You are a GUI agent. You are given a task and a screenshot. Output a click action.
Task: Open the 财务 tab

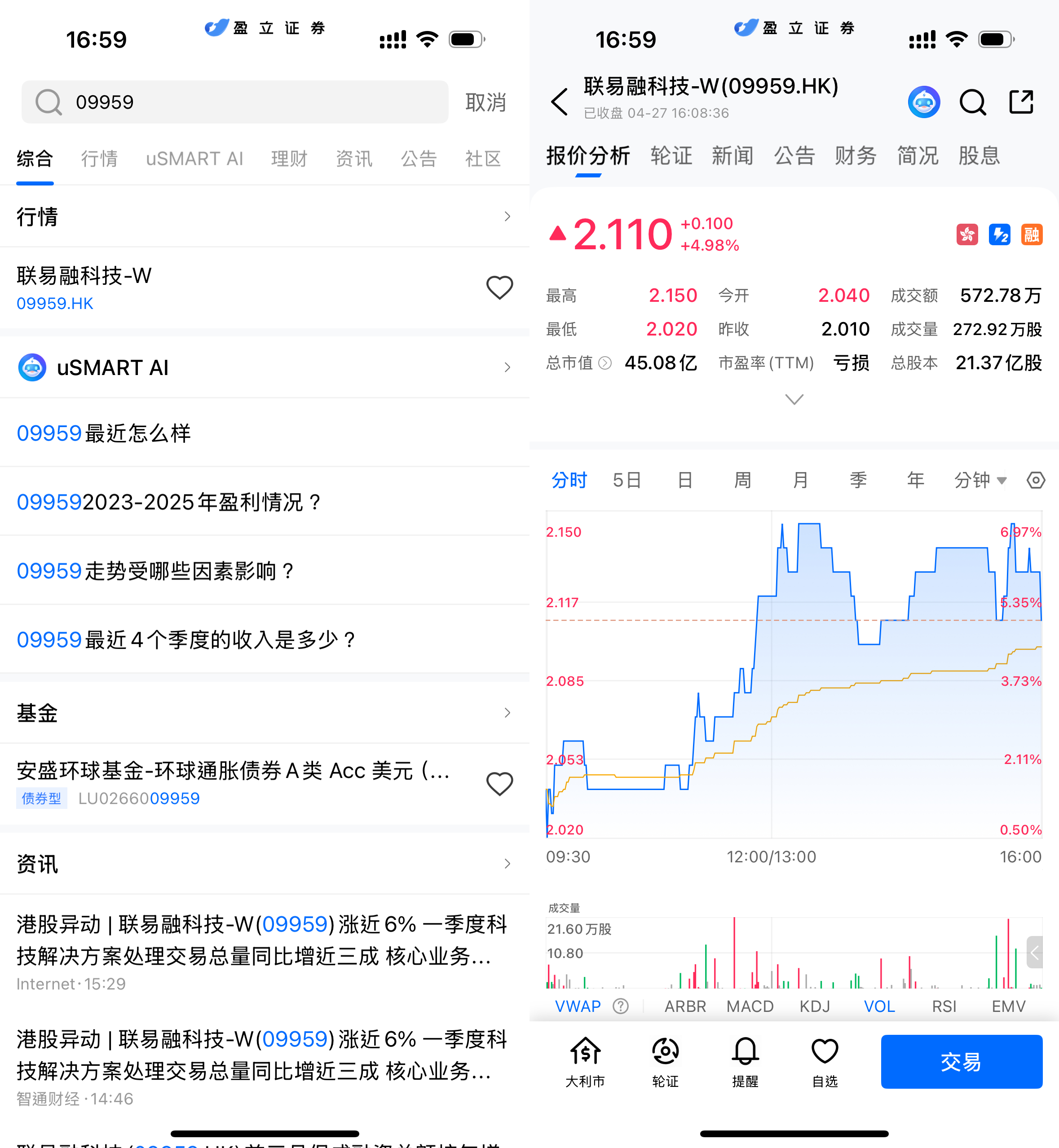[855, 156]
